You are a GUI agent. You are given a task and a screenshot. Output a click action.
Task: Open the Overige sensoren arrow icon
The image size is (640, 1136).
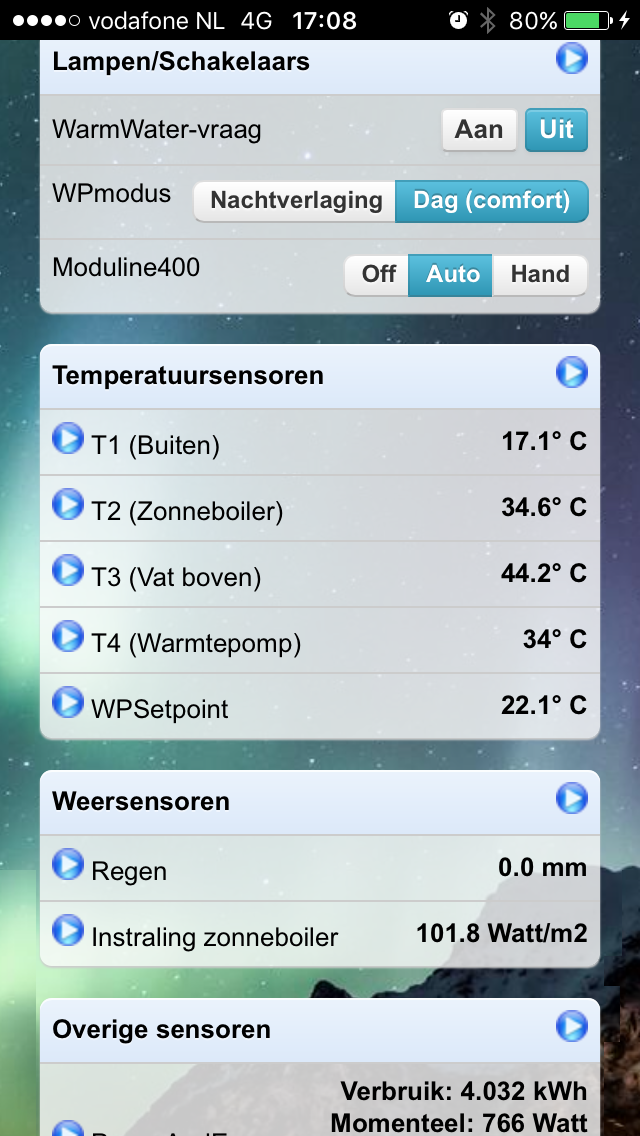pos(572,1027)
